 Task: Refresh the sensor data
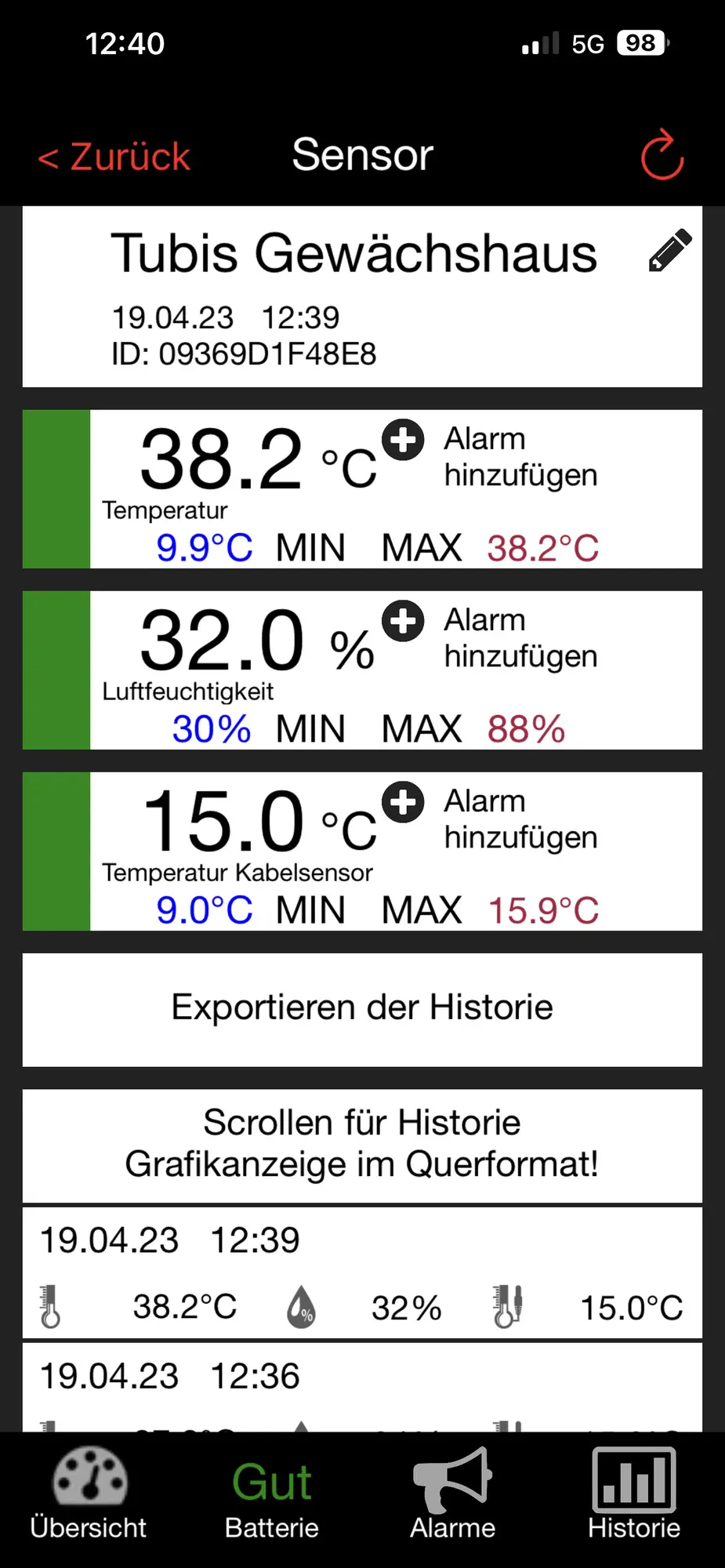[662, 155]
